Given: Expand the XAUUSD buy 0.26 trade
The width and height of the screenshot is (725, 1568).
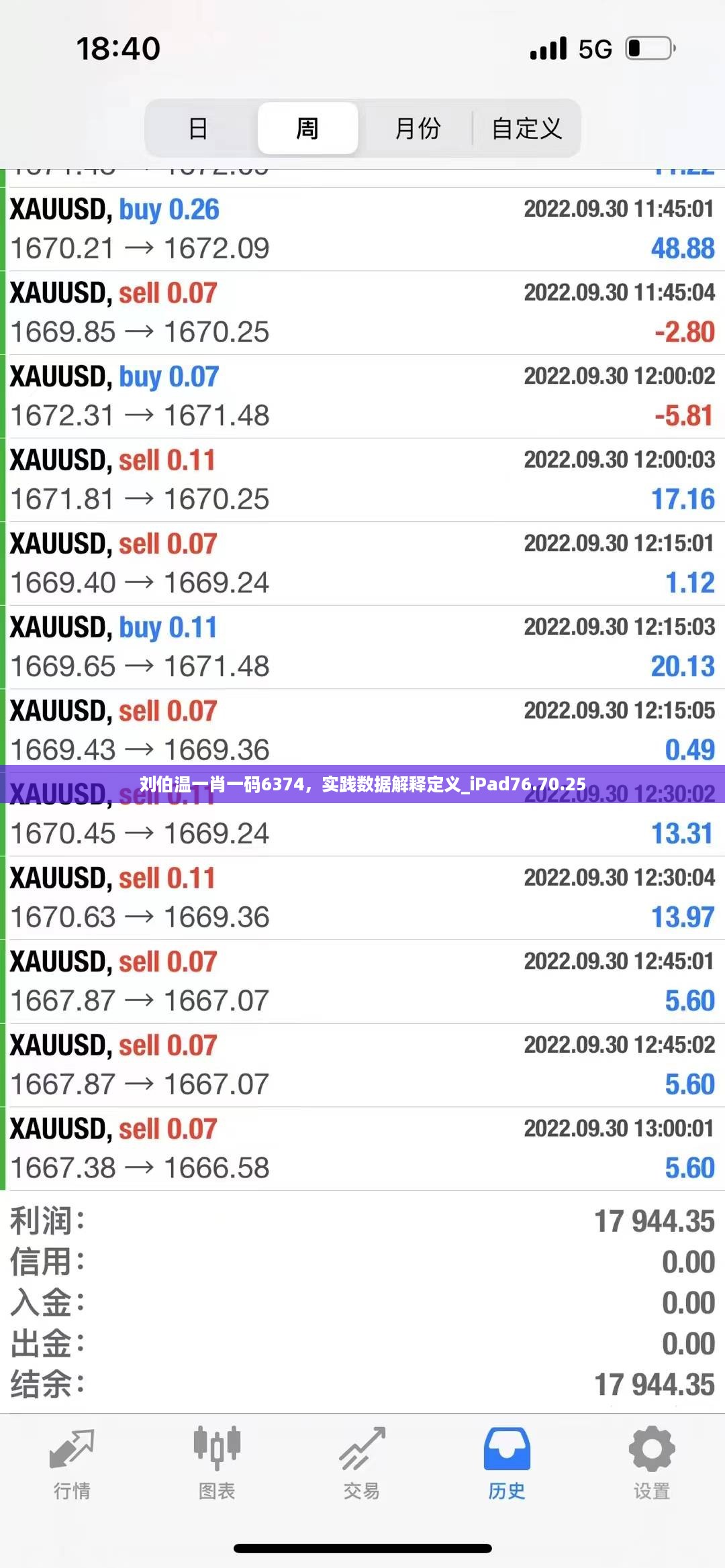Looking at the screenshot, I should pyautogui.click(x=362, y=229).
